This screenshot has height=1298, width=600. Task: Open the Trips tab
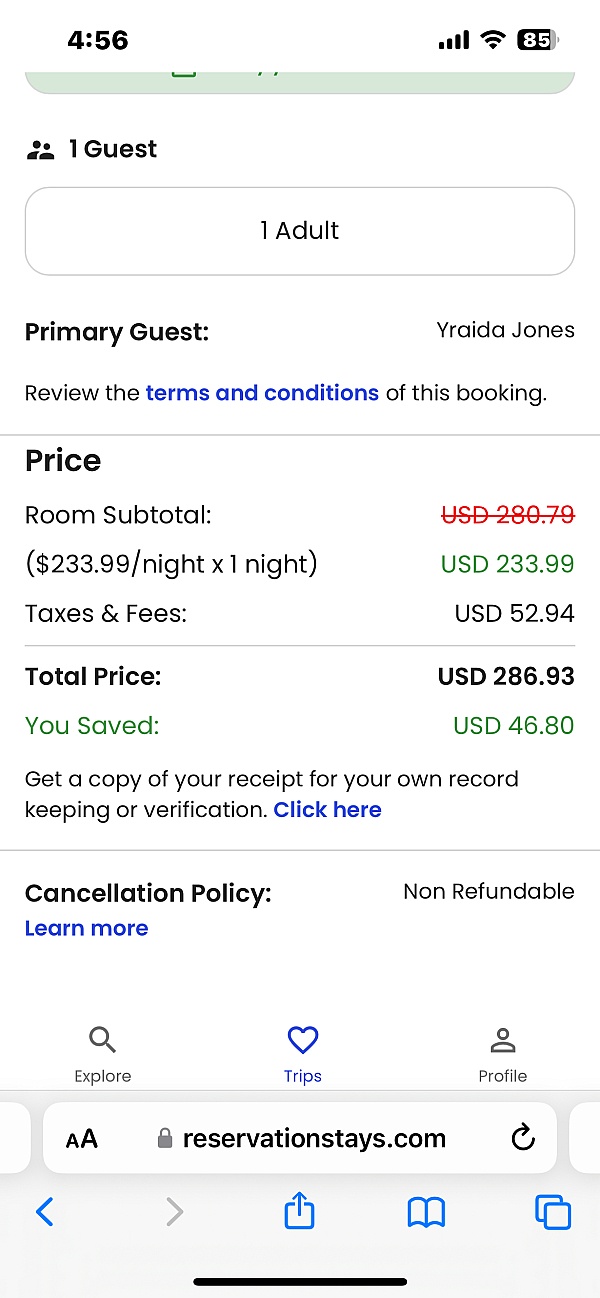click(302, 1054)
